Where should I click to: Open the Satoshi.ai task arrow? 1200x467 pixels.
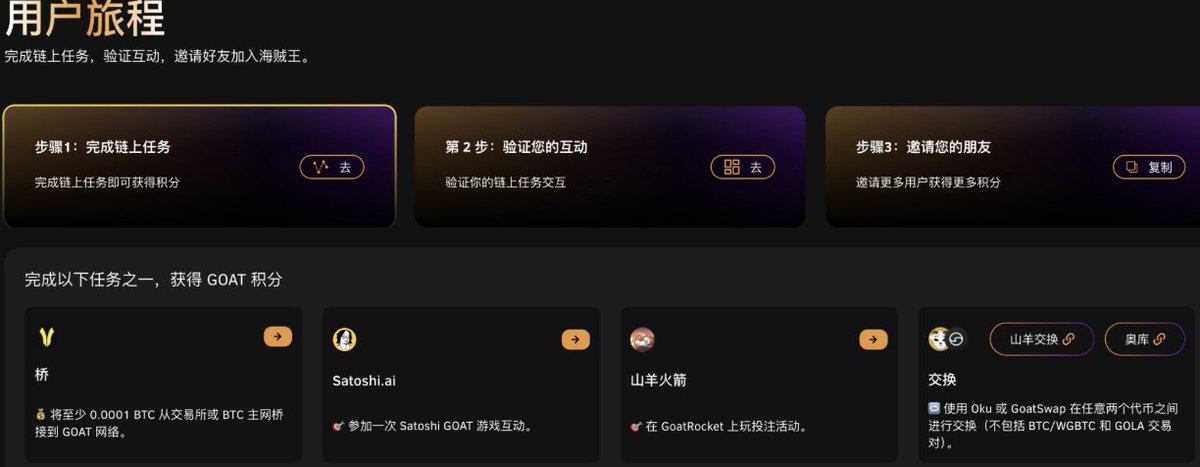(x=575, y=339)
